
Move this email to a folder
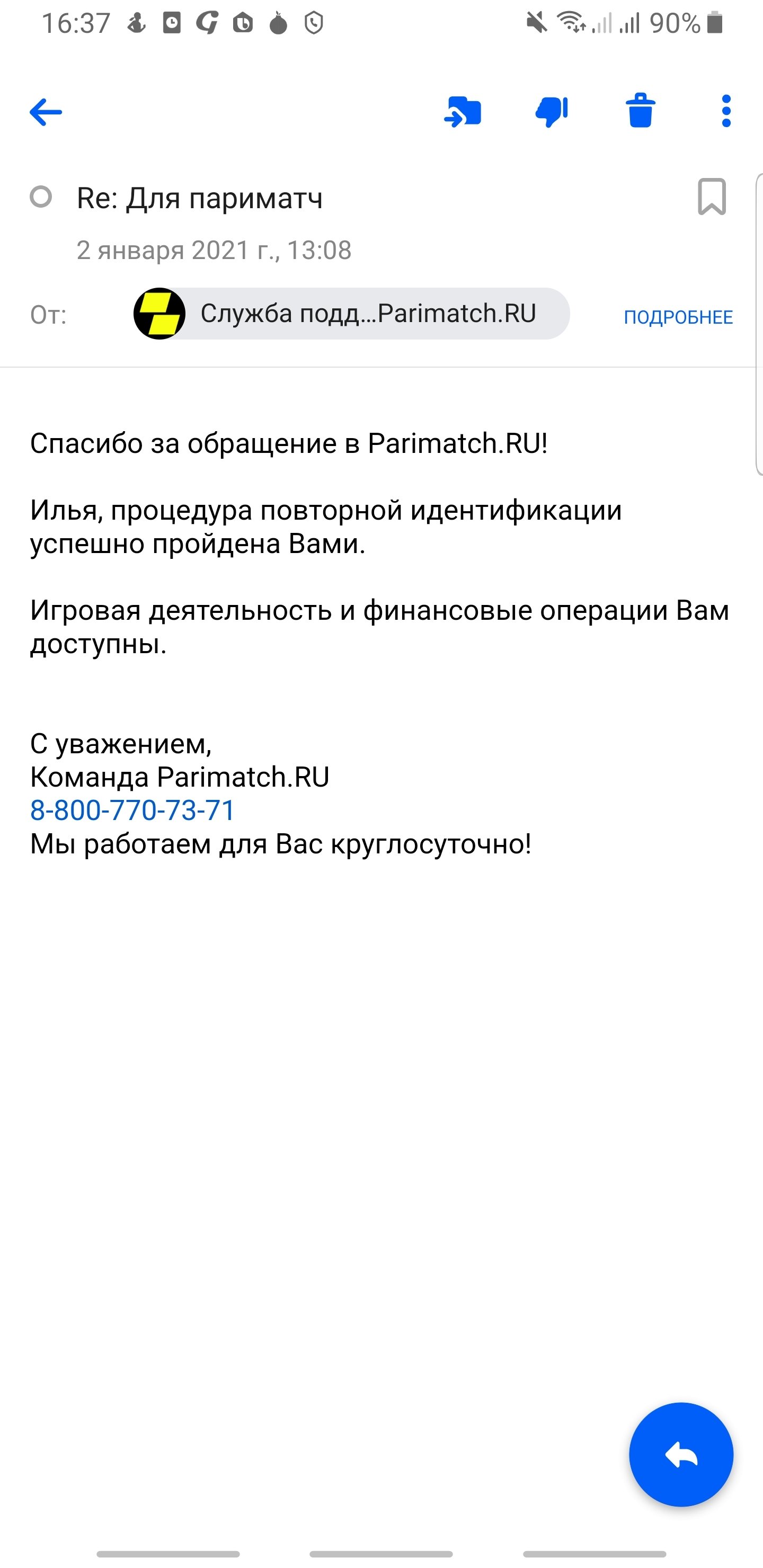click(463, 112)
